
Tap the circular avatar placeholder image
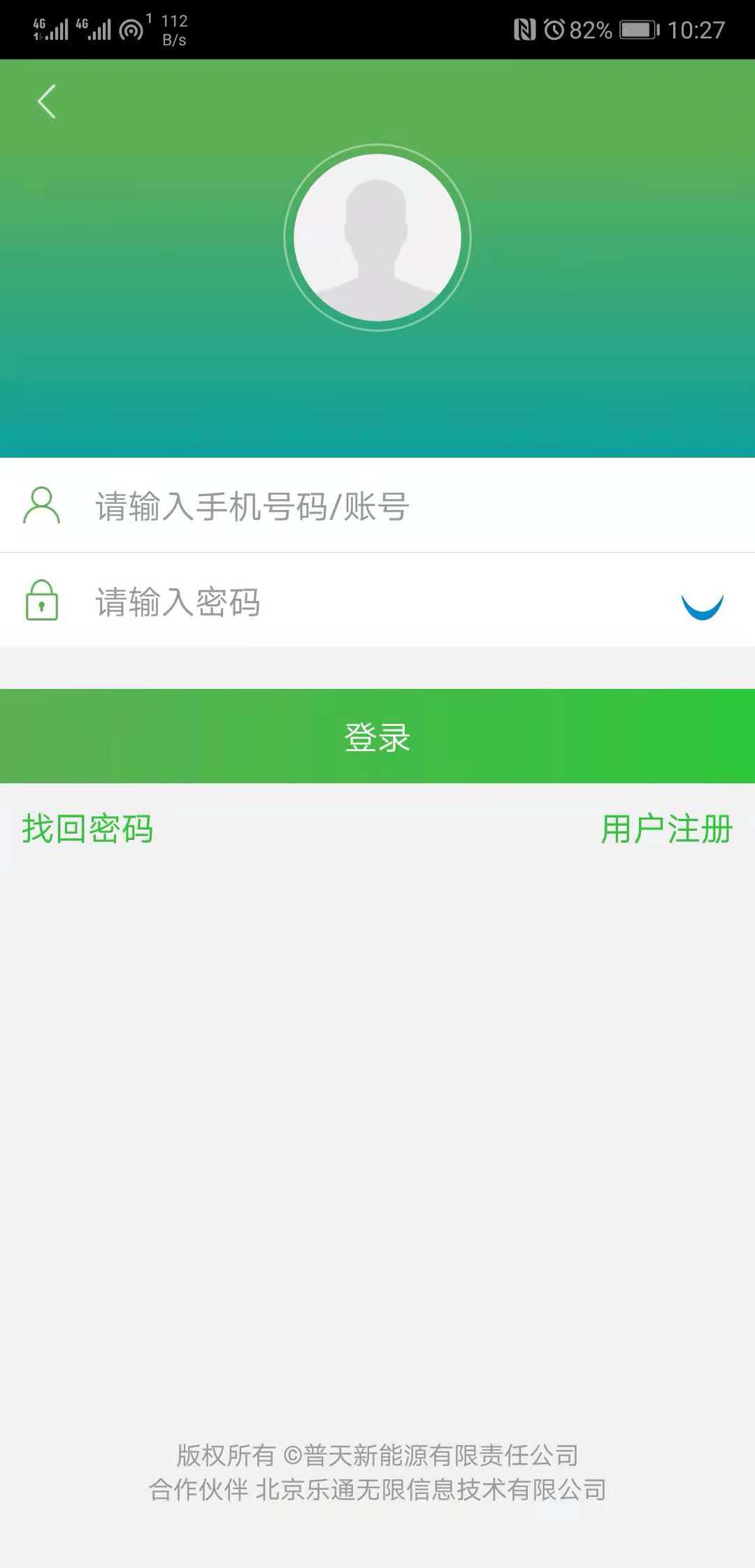pos(377,235)
